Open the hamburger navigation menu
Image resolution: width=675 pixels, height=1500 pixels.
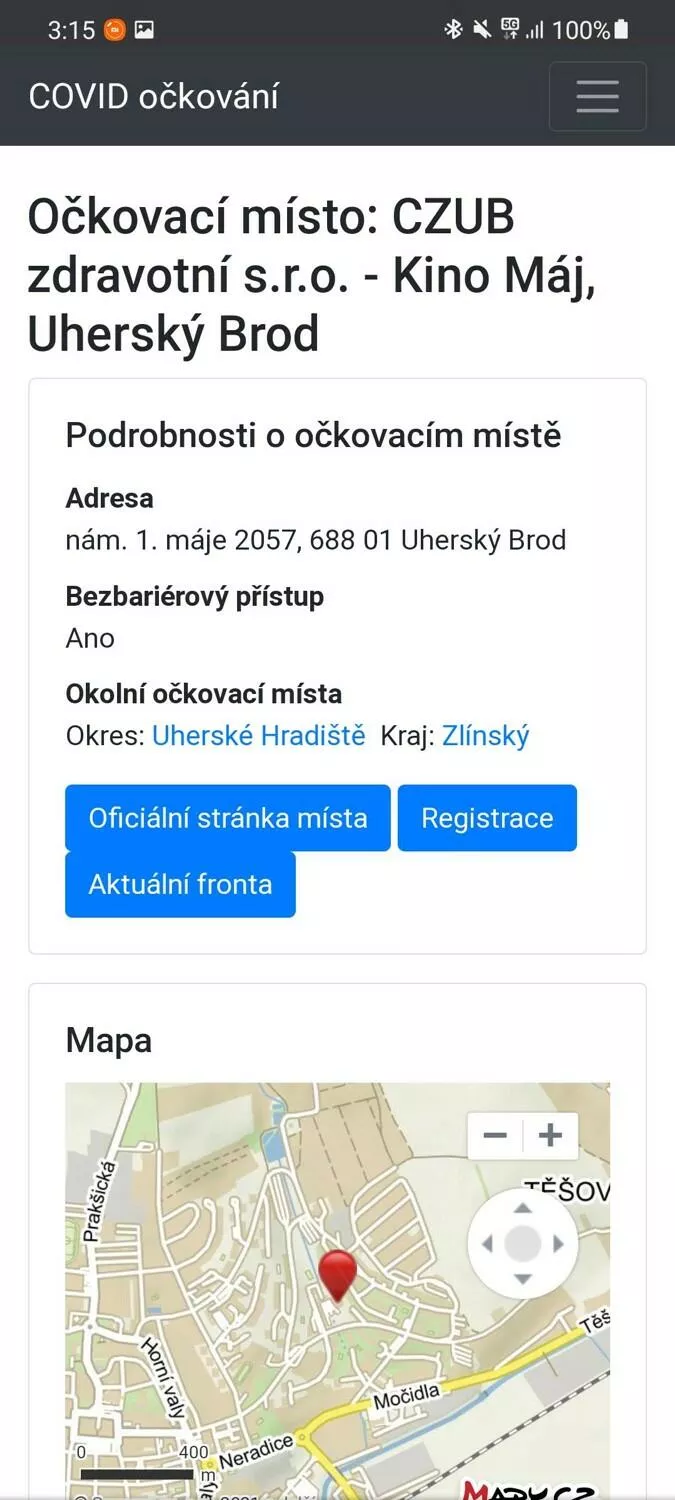(597, 97)
